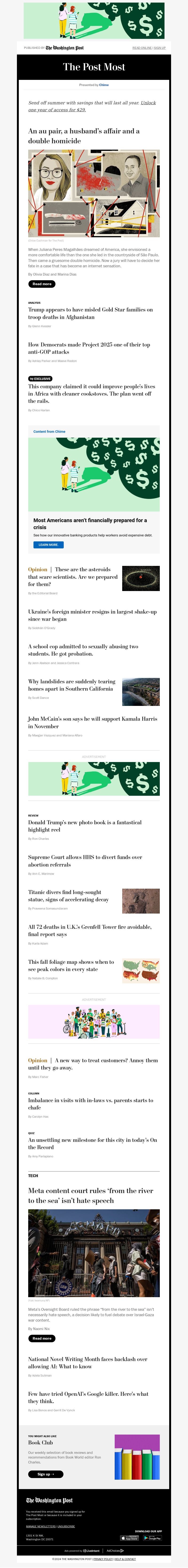
Task: Tap Read more under the au pair story
Action: (41, 284)
